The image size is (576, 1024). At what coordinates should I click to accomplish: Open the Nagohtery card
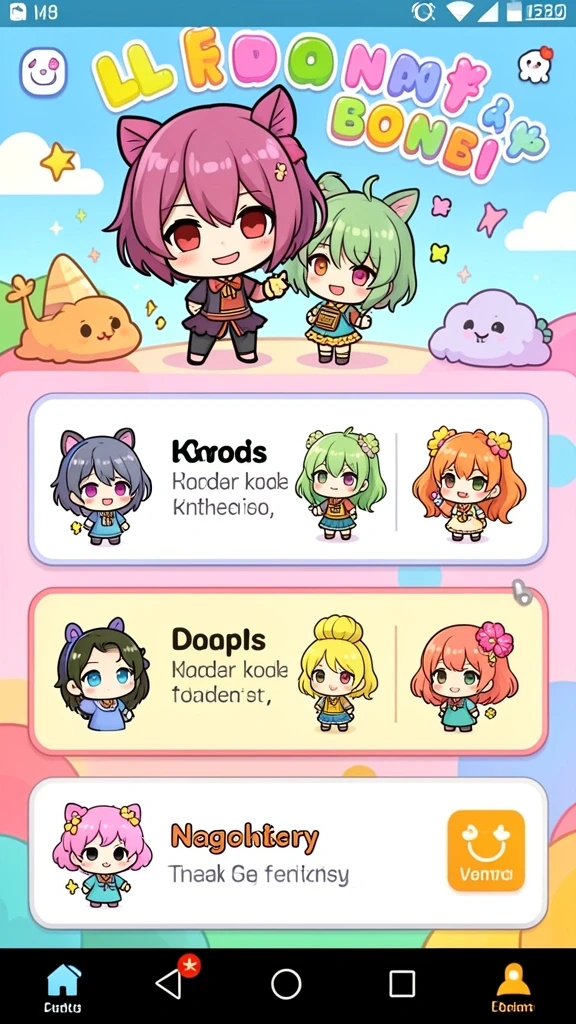coord(288,852)
